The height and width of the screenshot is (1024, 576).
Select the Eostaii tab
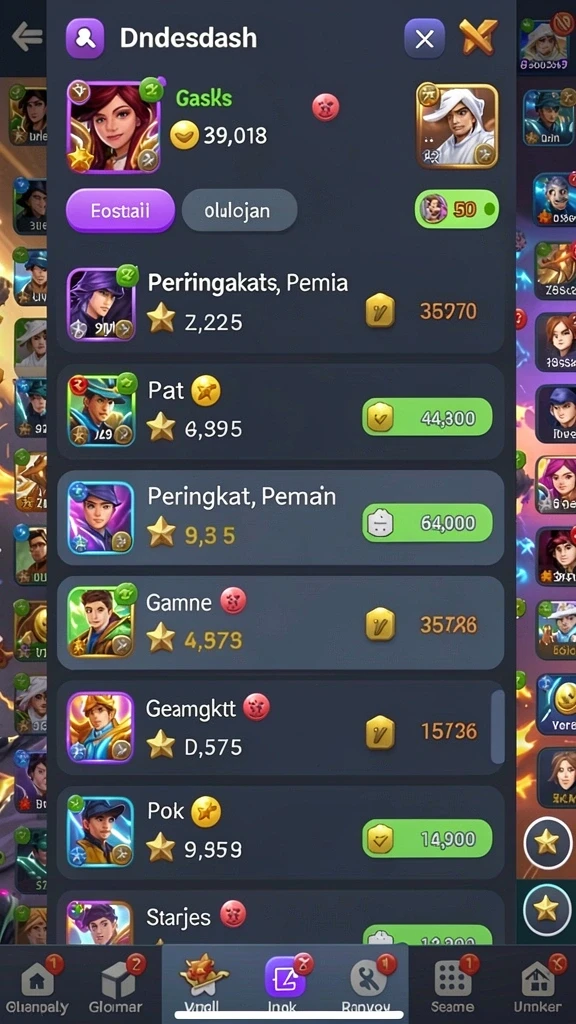120,210
